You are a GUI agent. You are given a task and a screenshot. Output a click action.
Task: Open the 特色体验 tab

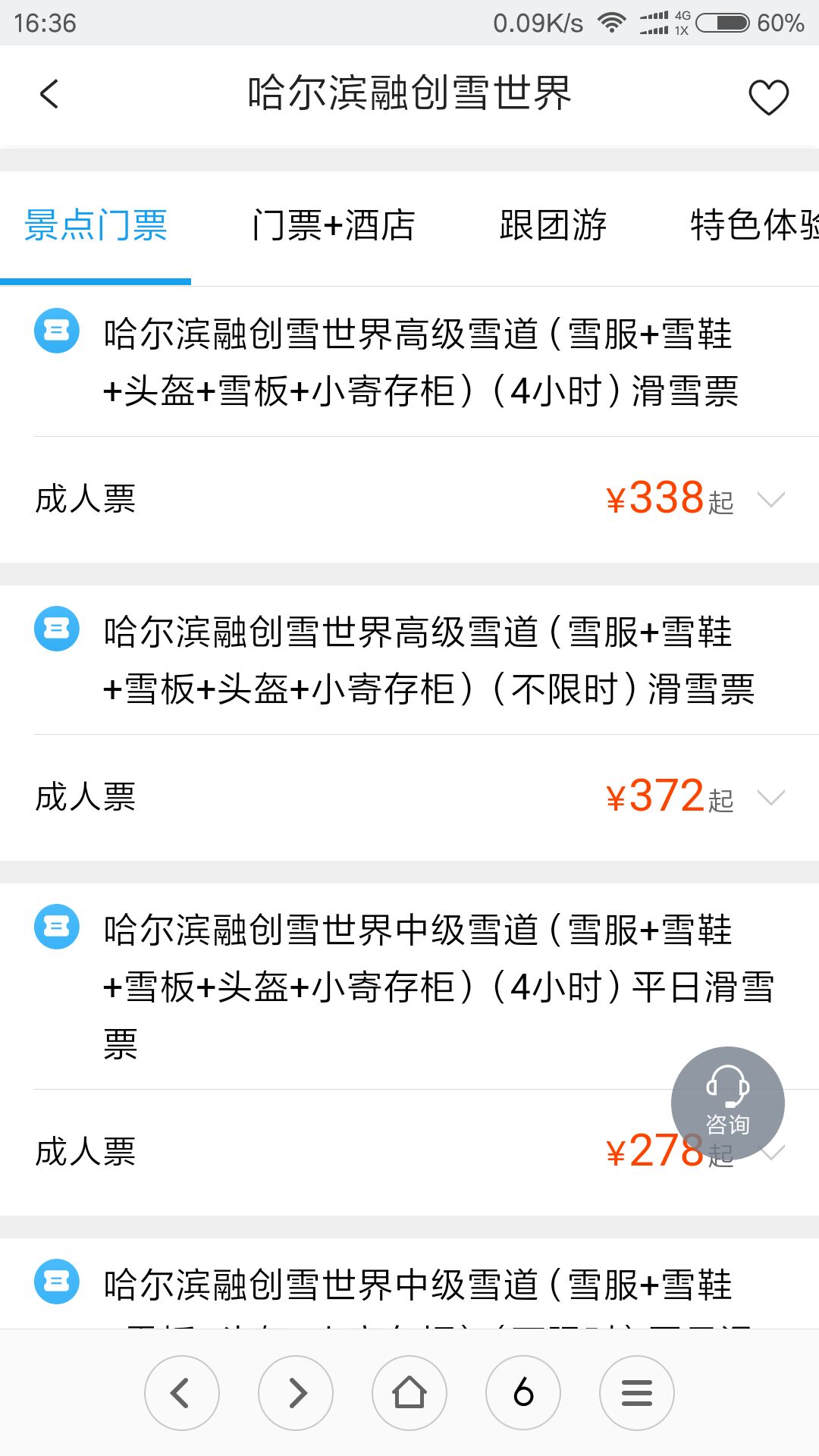[755, 226]
